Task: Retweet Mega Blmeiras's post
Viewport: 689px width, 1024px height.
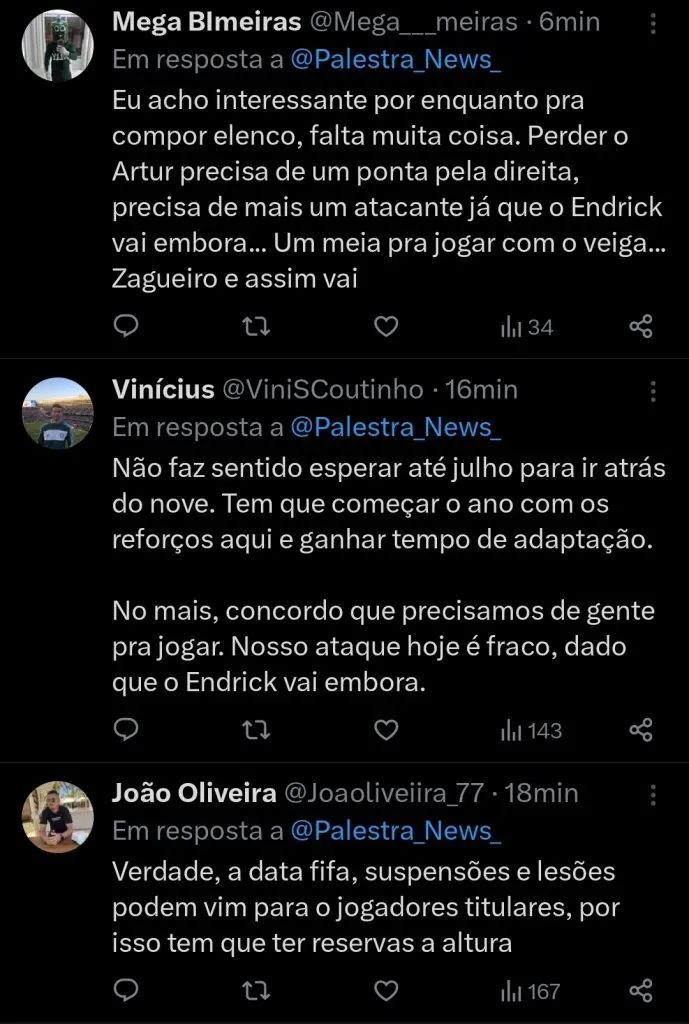Action: point(257,326)
